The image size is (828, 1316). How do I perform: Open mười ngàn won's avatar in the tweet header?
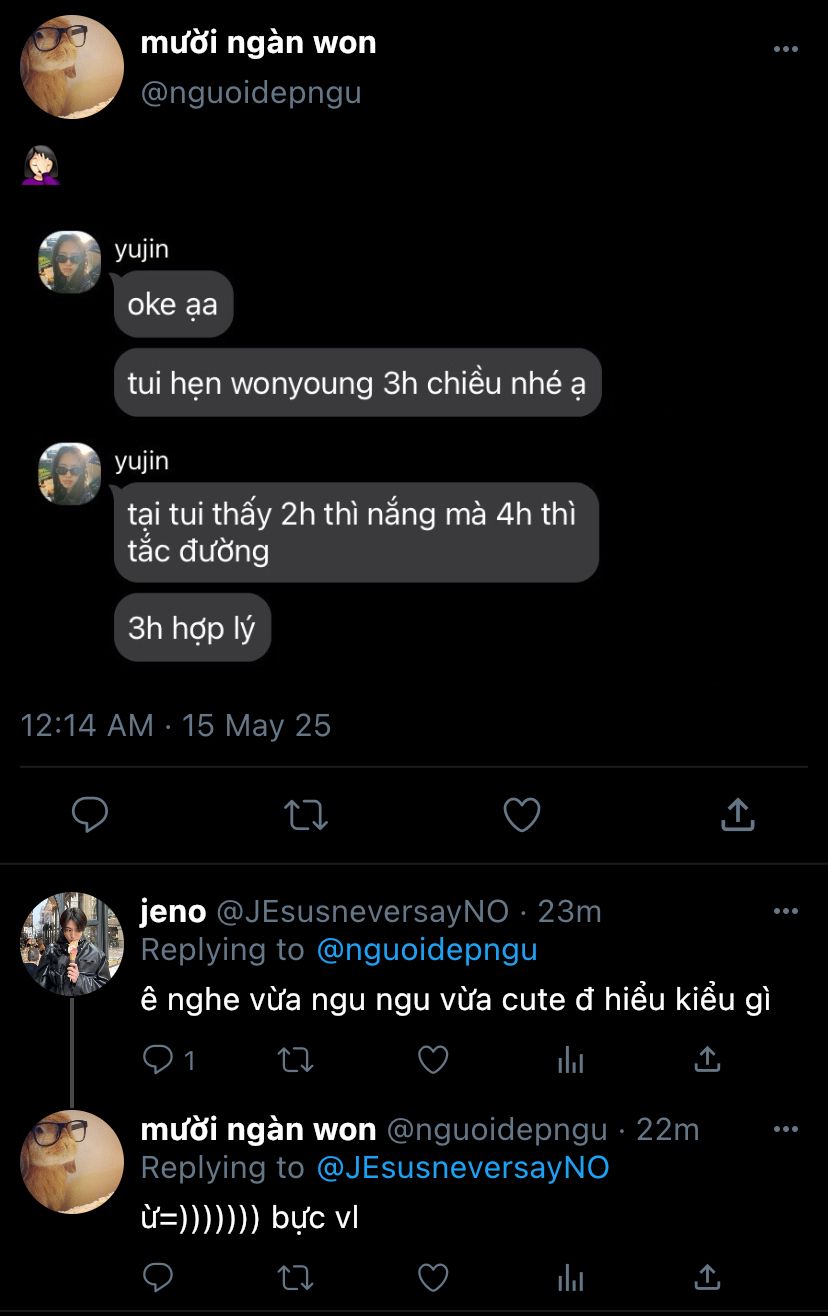coord(72,67)
